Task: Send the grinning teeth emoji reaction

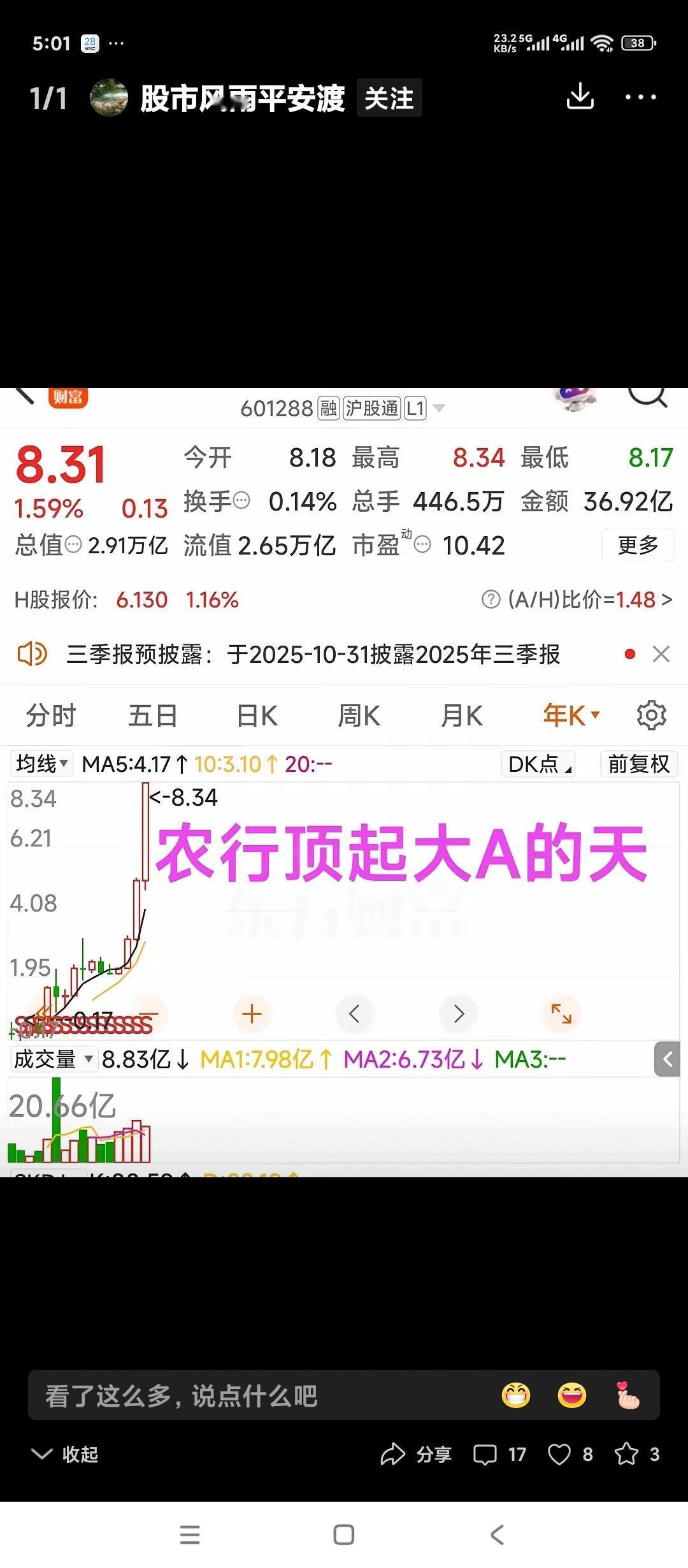Action: [516, 1395]
